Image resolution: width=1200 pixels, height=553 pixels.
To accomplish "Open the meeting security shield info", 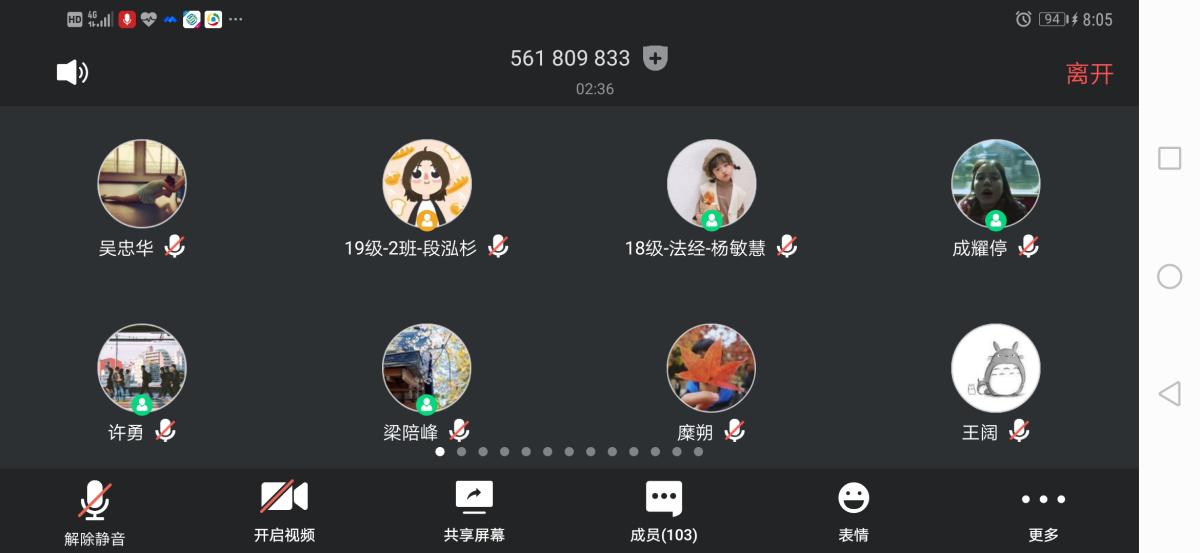I will (655, 58).
